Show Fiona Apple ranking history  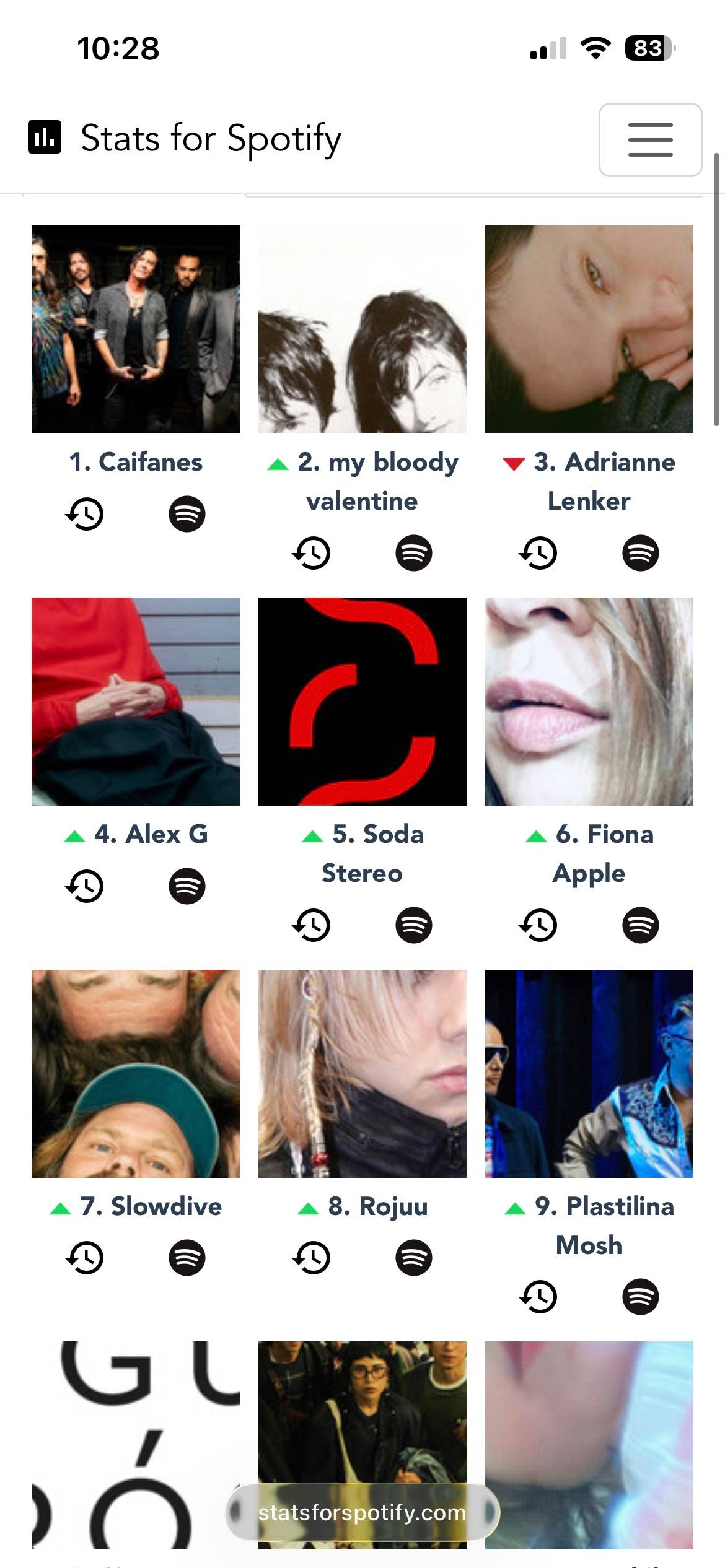538,925
